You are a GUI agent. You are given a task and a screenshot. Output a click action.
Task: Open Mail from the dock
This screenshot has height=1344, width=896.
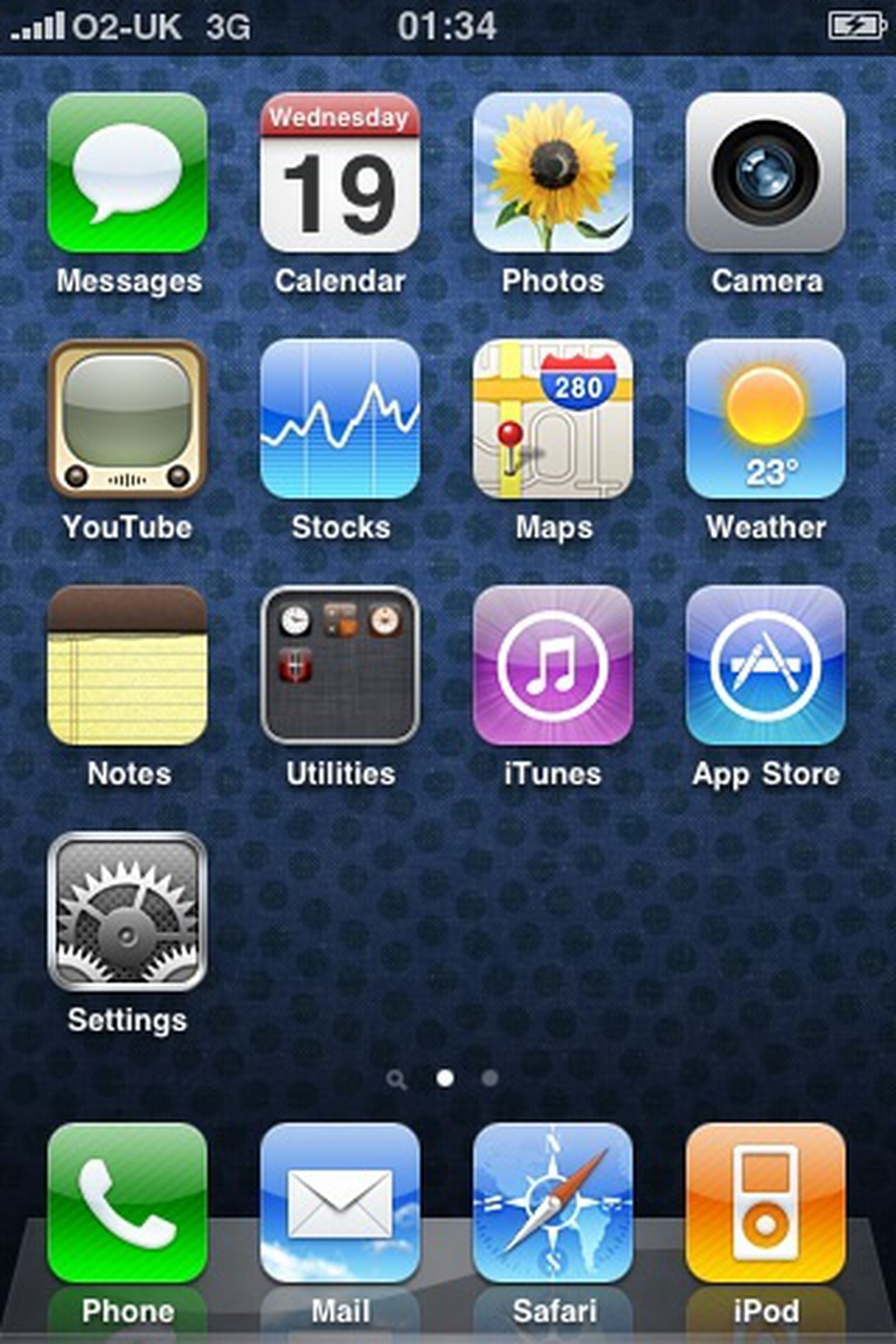click(340, 1203)
